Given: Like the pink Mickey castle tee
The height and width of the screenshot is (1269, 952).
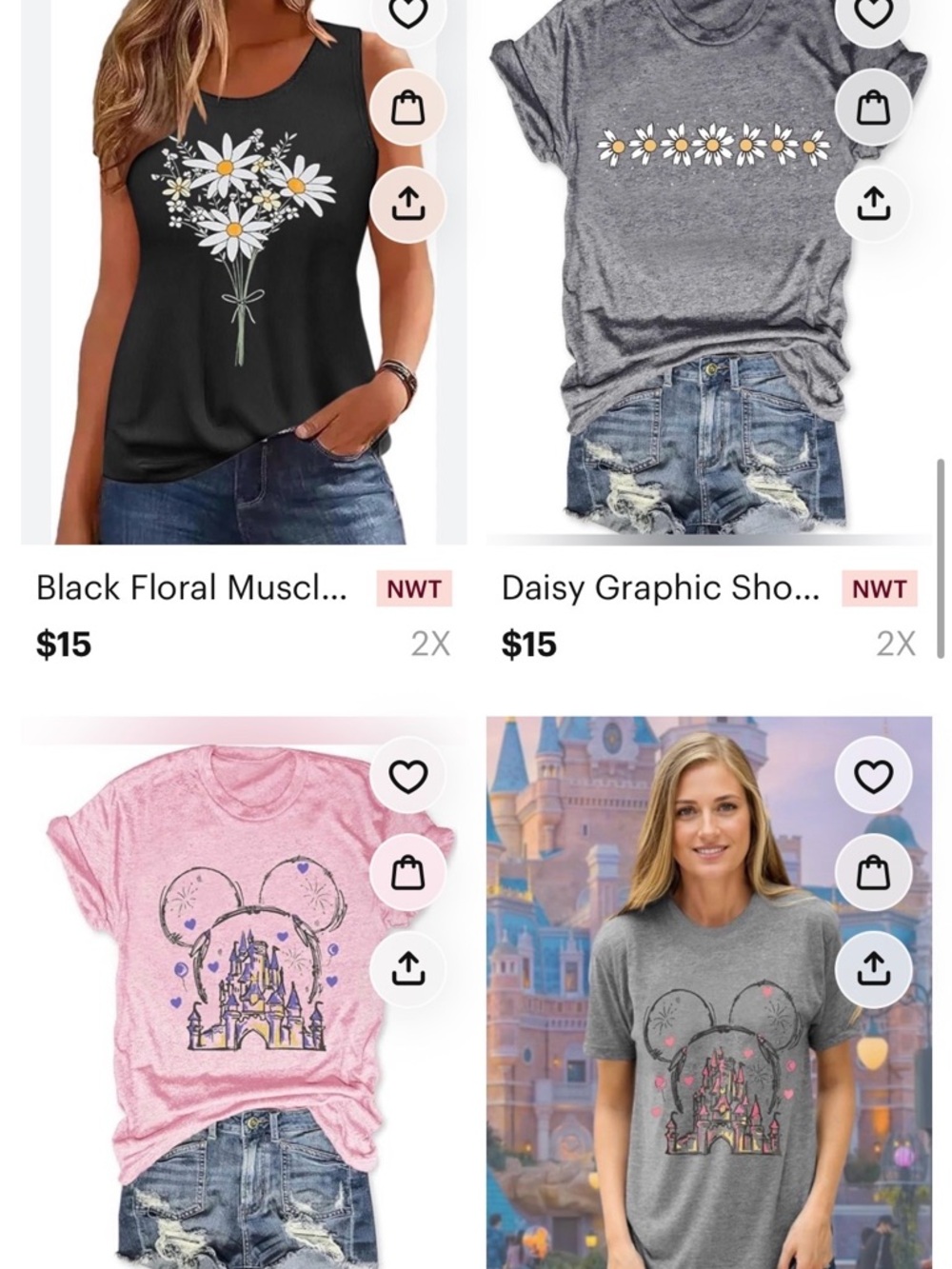Looking at the screenshot, I should tap(408, 774).
